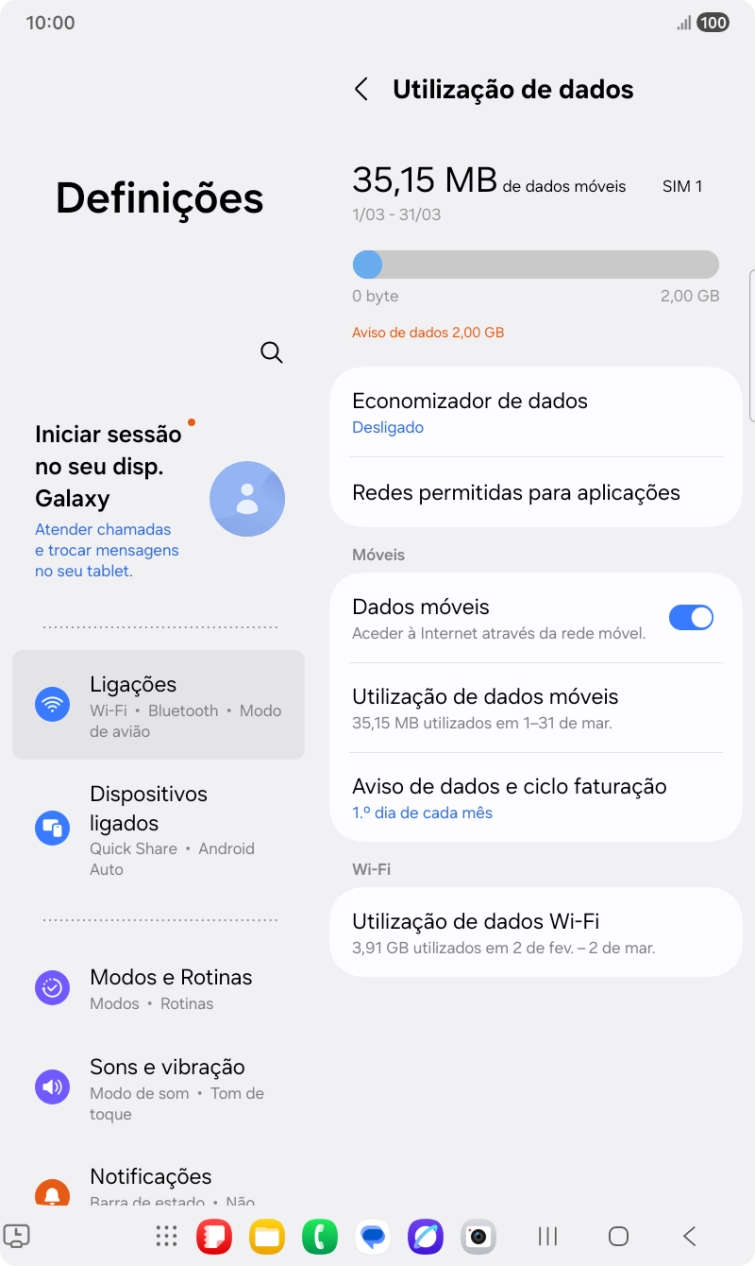Image resolution: width=755 pixels, height=1266 pixels.
Task: Tap the Sons e vibração speaker icon
Action: click(51, 1086)
